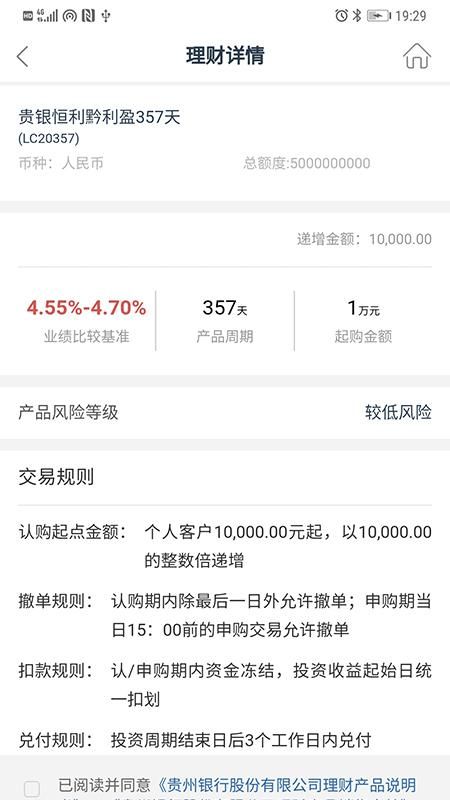Open the home page via house icon
The image size is (450, 800).
pyautogui.click(x=417, y=56)
